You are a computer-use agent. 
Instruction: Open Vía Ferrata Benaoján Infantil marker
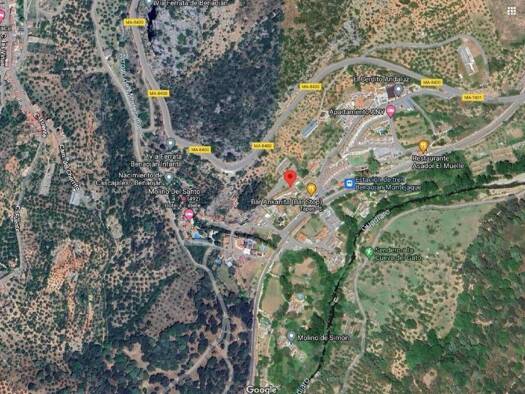point(170,144)
